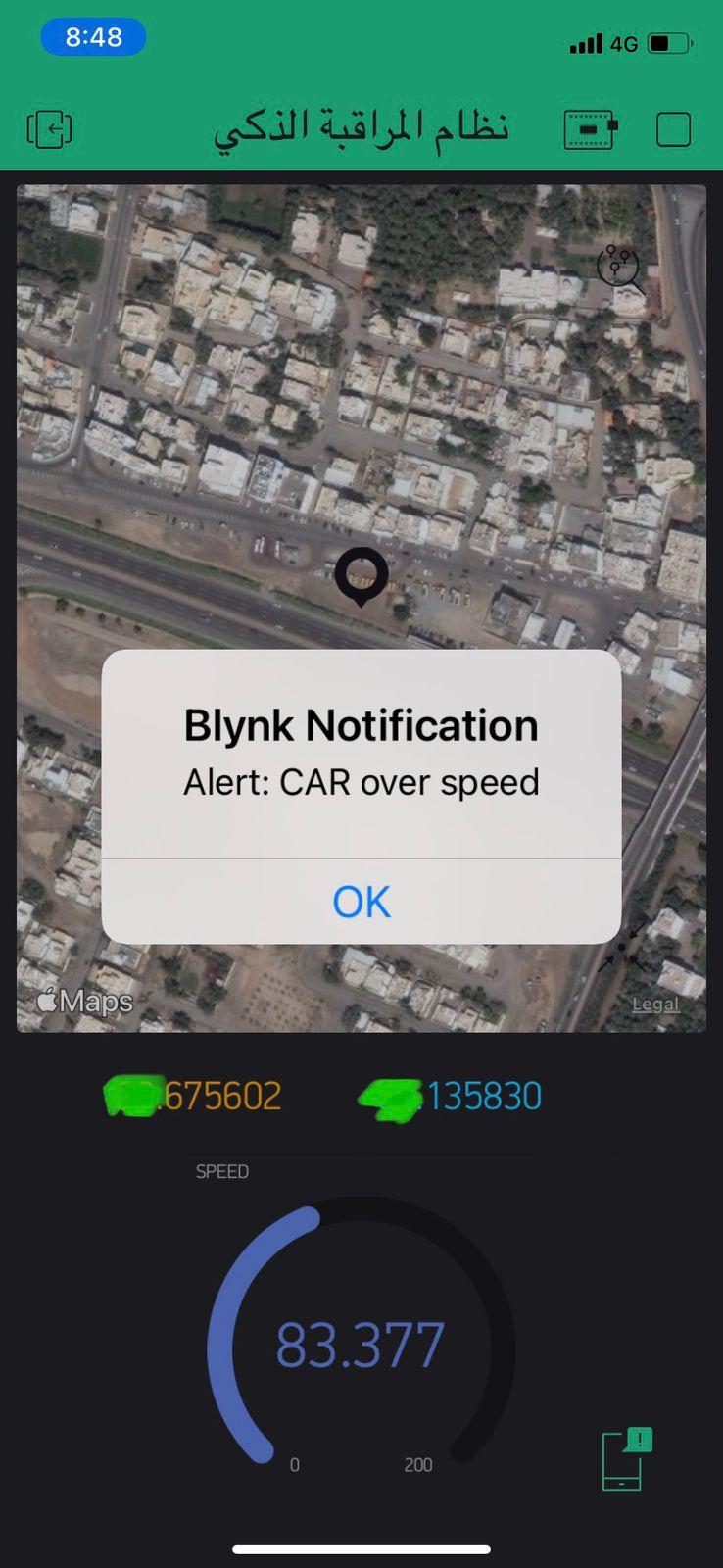This screenshot has height=1568, width=723.
Task: Open the map route search icon
Action: click(620, 268)
